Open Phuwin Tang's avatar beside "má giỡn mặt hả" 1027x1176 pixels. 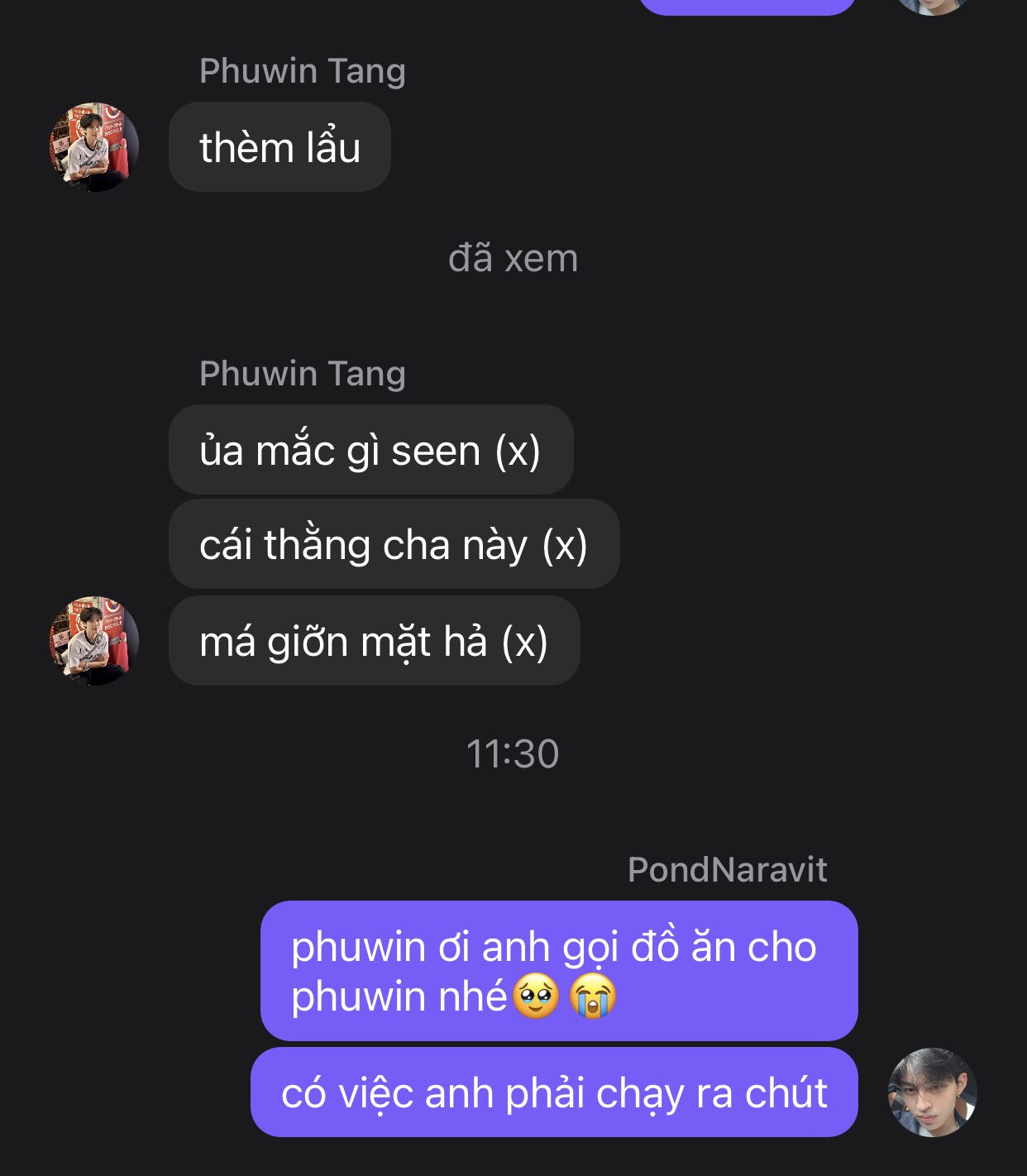[94, 640]
